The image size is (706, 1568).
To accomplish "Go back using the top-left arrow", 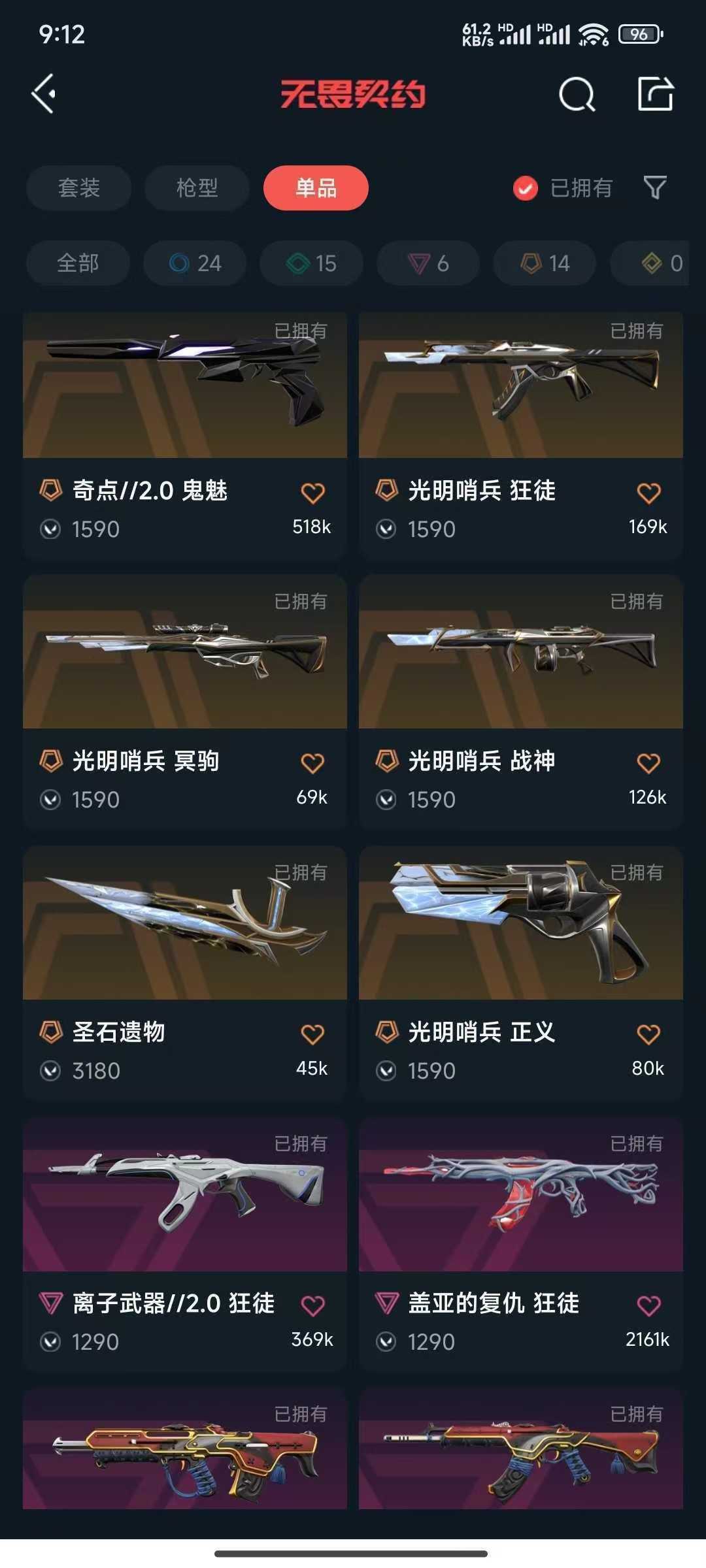I will [x=44, y=94].
